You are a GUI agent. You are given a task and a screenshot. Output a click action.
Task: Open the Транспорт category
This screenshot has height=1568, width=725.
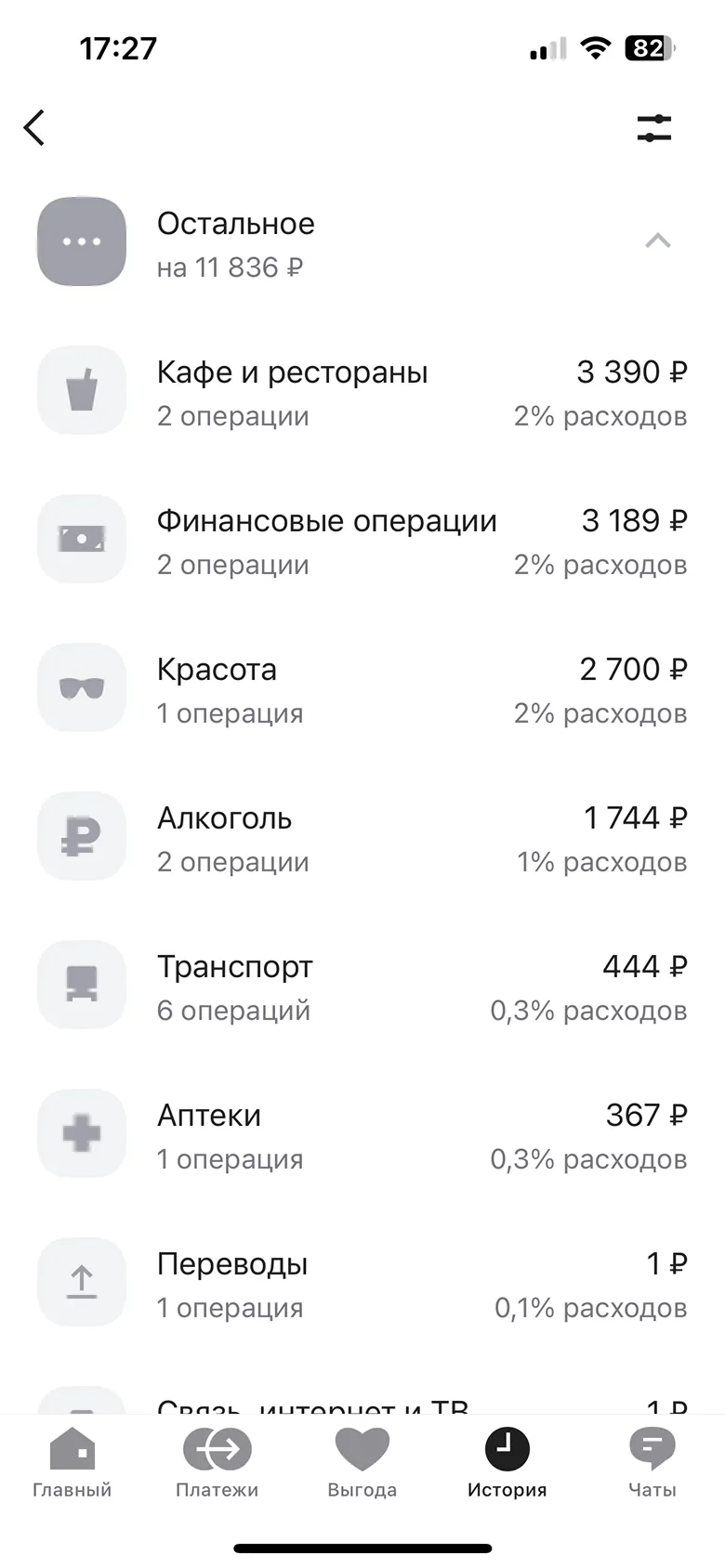[x=362, y=987]
